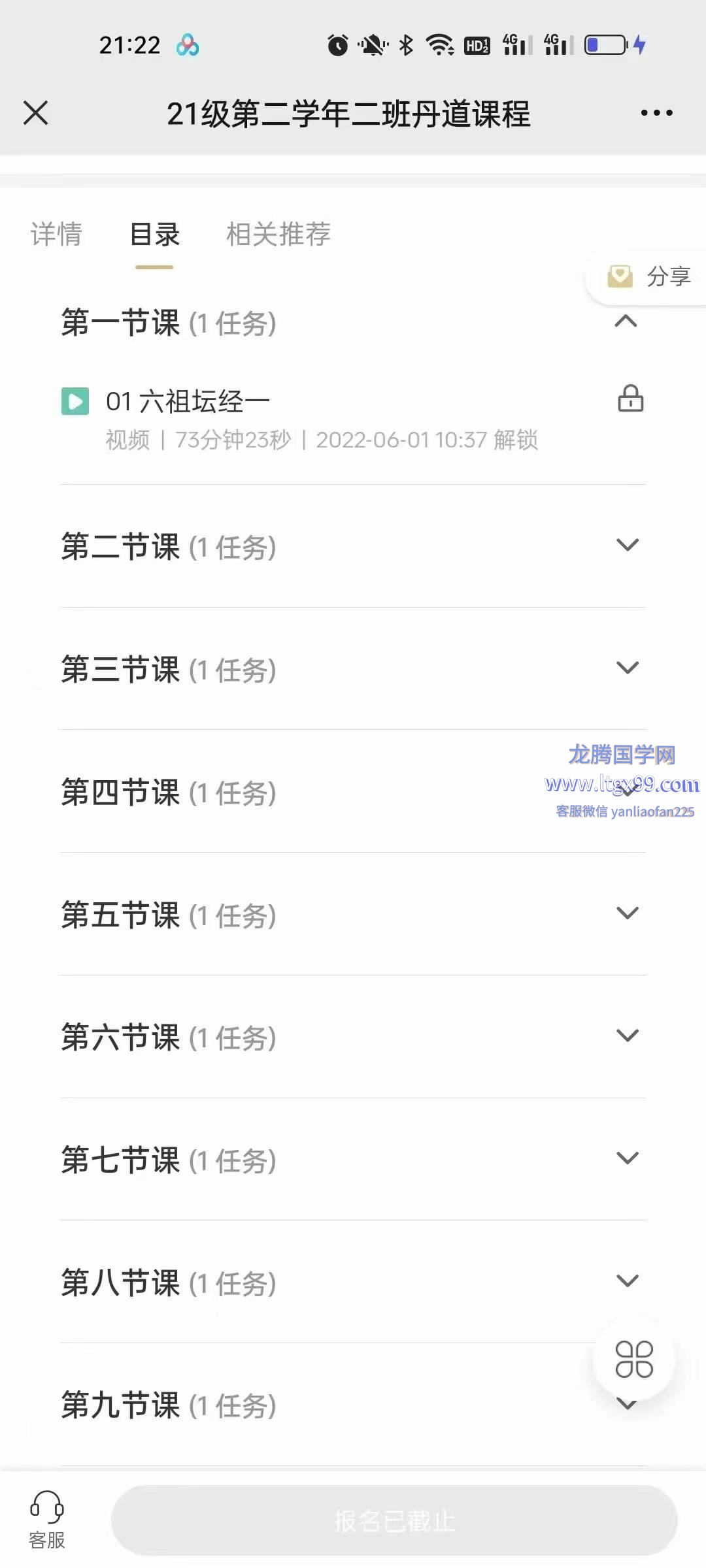Expand the 第五节课 section
The image size is (706, 1568).
click(x=353, y=914)
